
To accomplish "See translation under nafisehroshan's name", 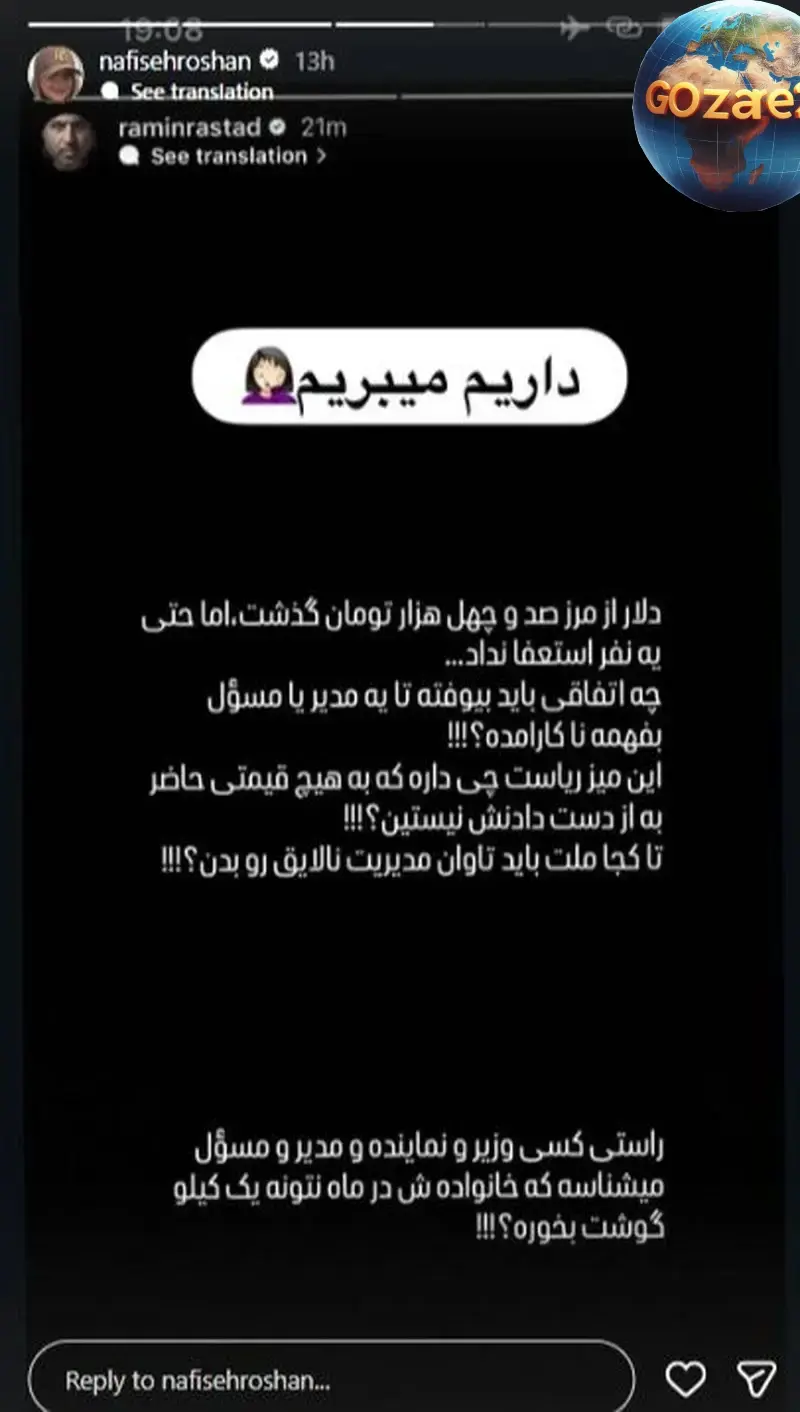I will click(x=200, y=92).
